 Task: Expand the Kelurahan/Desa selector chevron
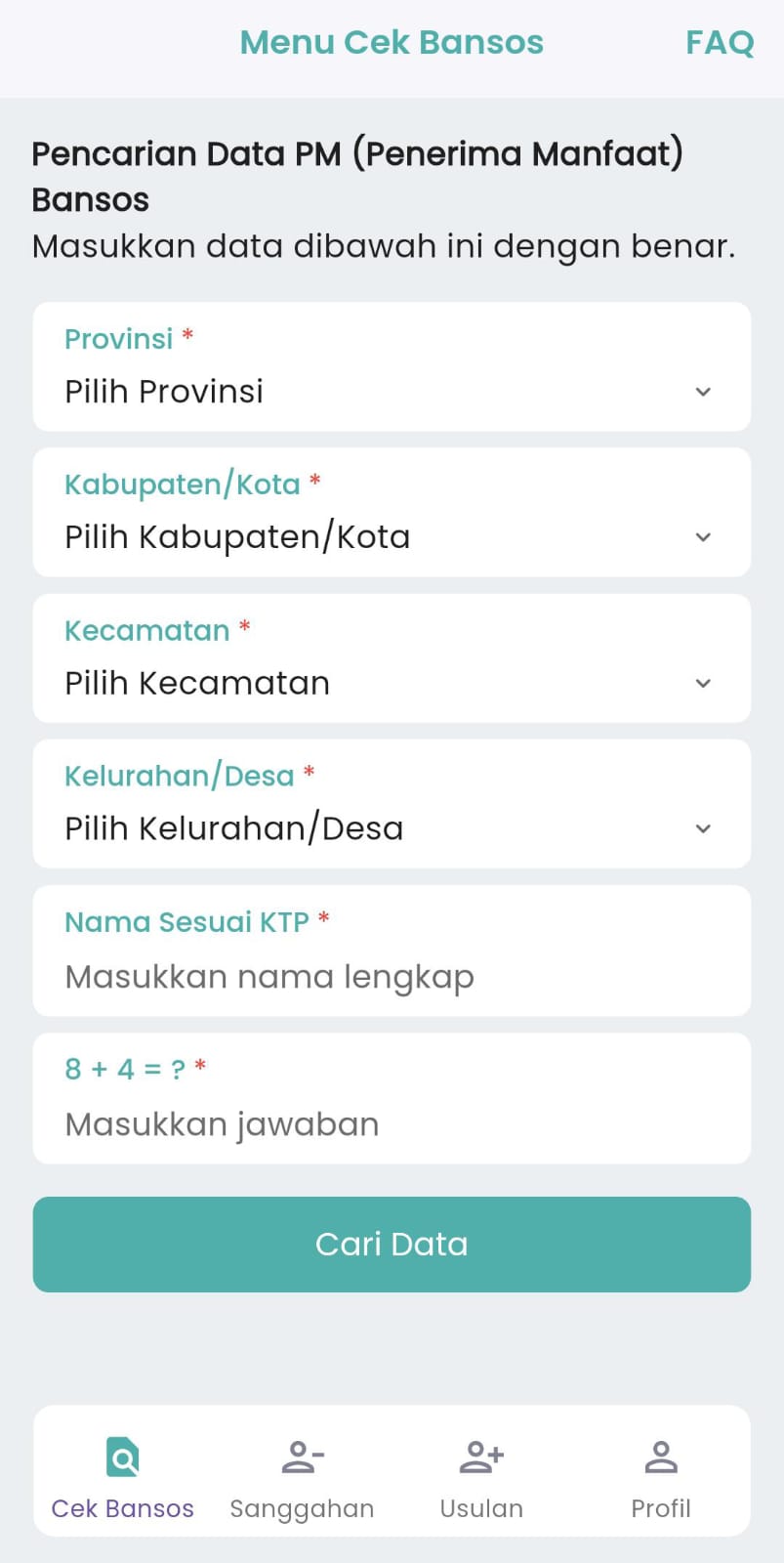pos(702,827)
